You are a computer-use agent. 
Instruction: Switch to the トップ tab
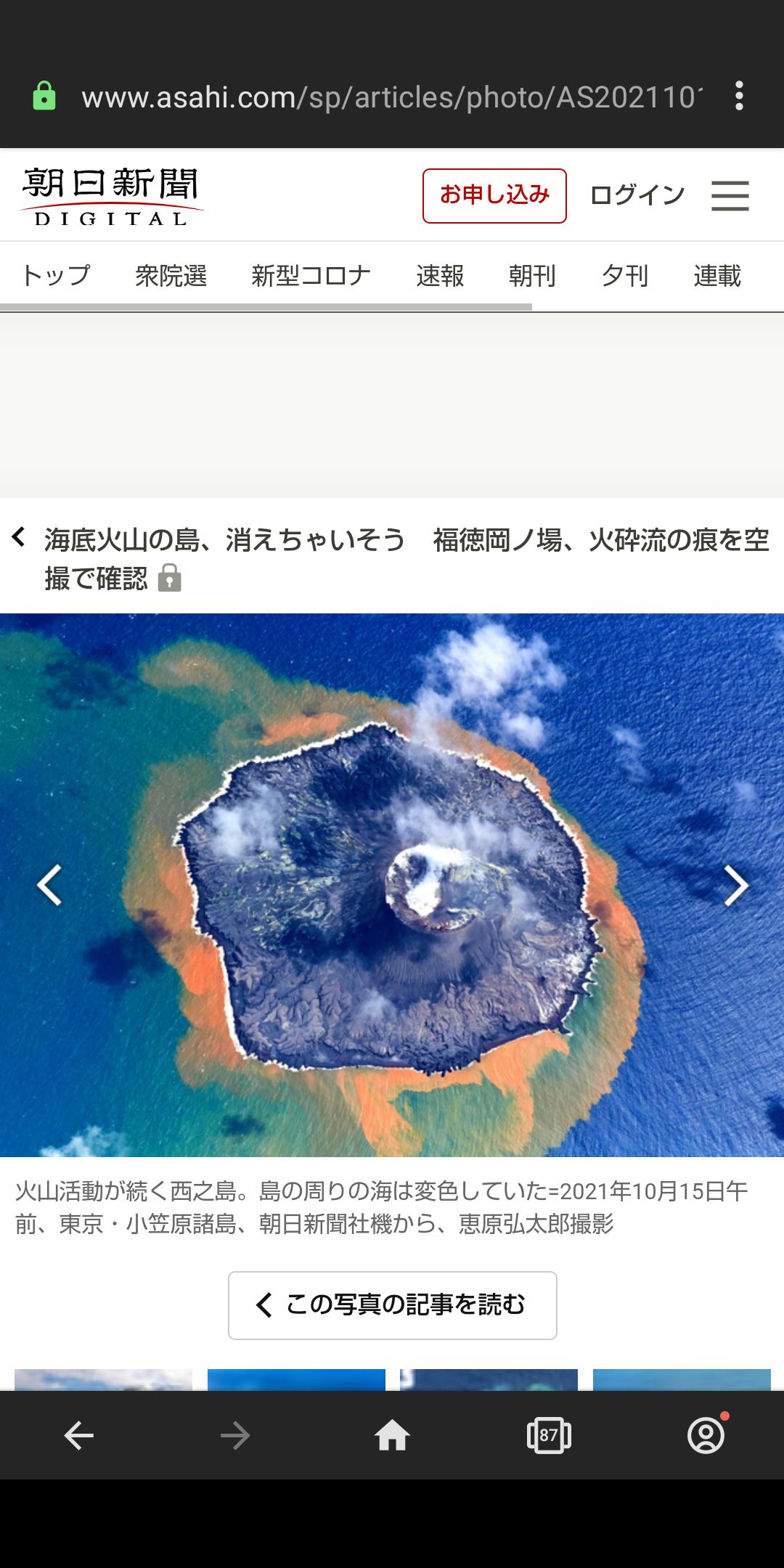tap(56, 276)
